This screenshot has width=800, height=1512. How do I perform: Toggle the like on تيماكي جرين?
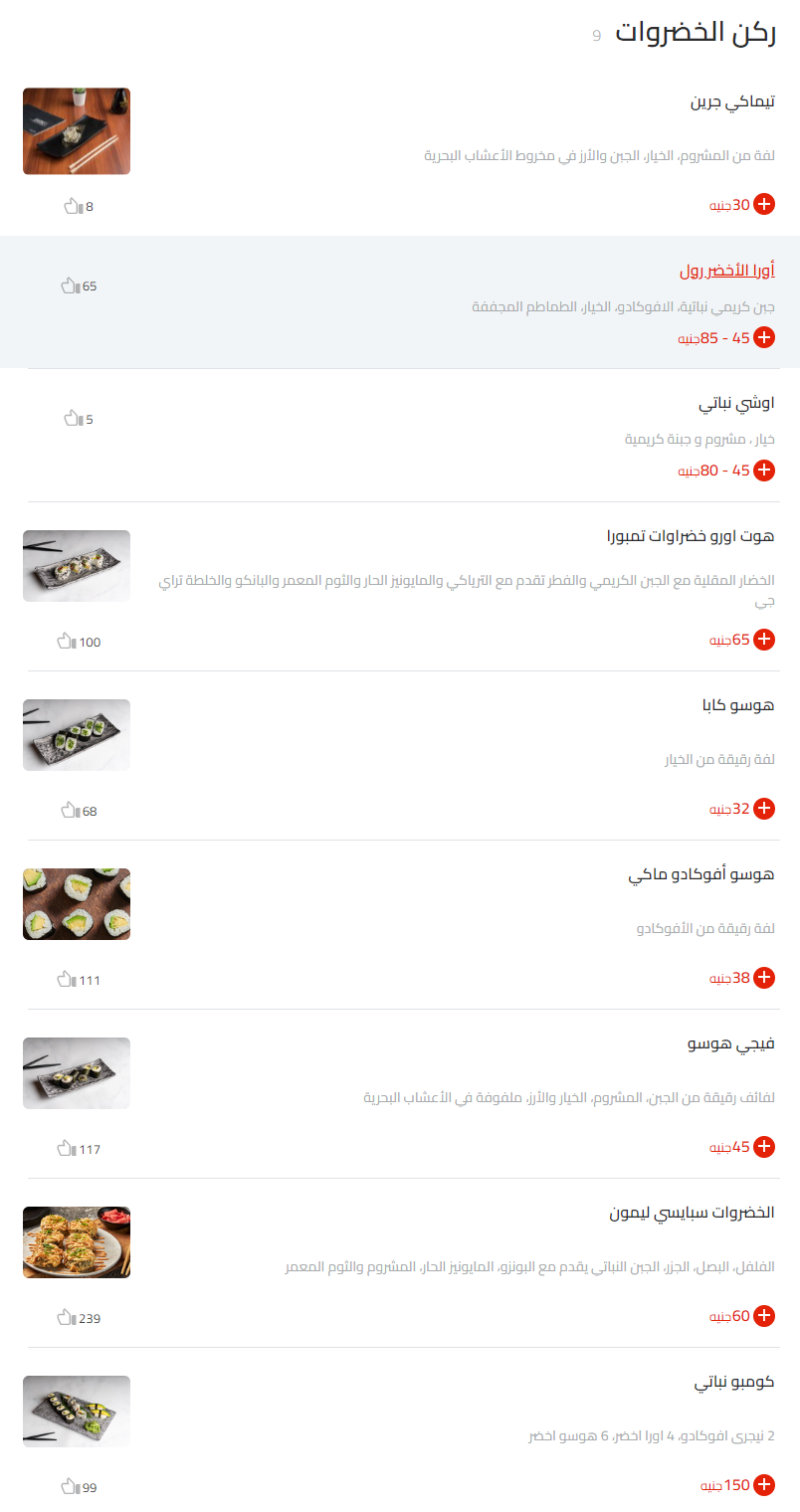click(71, 206)
